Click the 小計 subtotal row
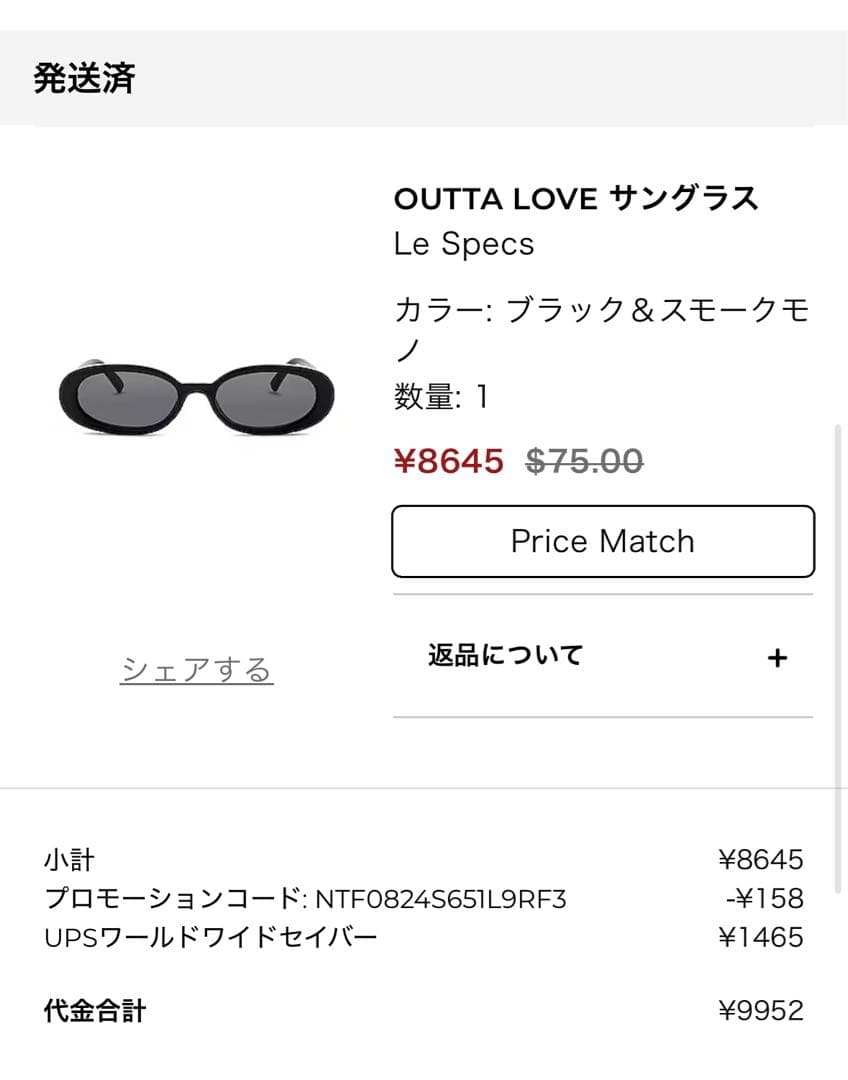This screenshot has width=848, height=1080. pos(67,859)
